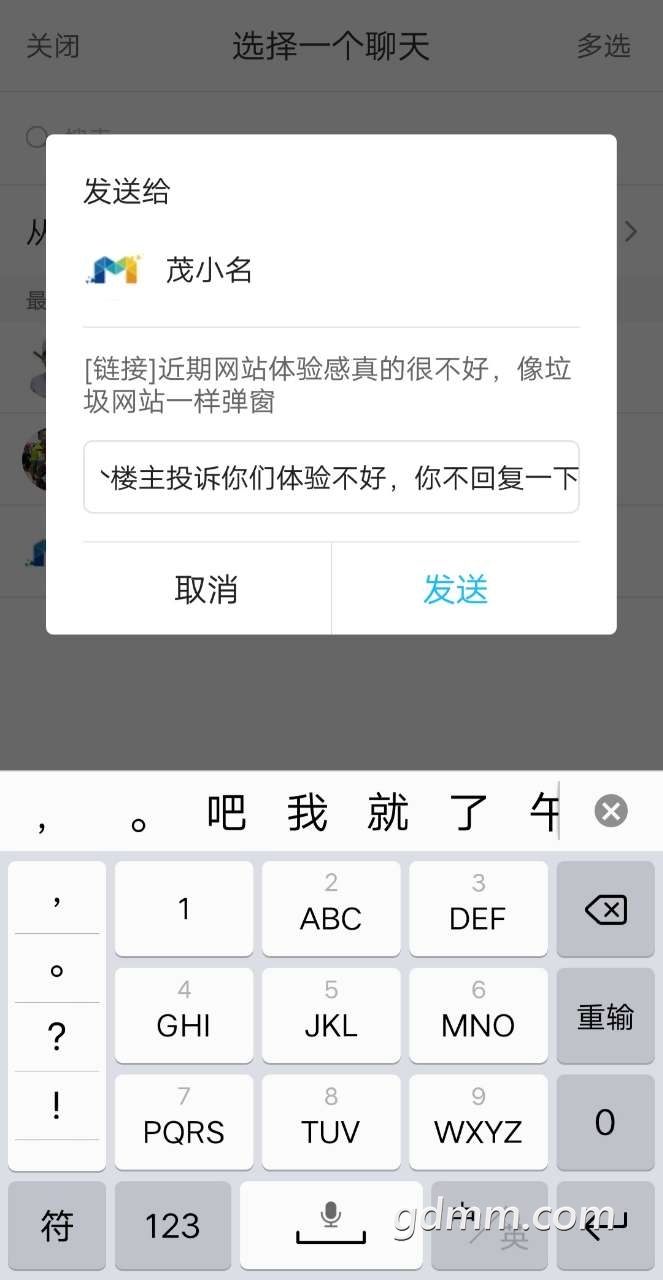This screenshot has width=663, height=1280.
Task: Choose candidate word 我
Action: pyautogui.click(x=307, y=812)
